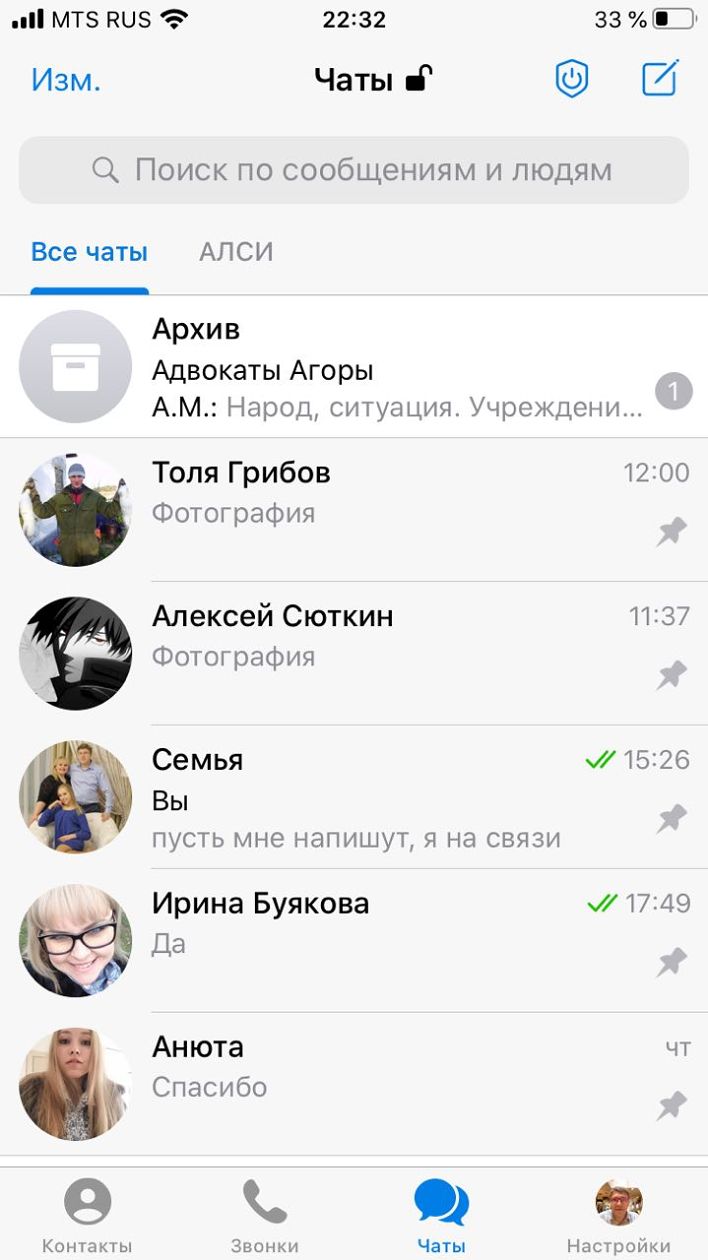Select the Чаты tab in bottom bar
This screenshot has height=1260, width=708.
pos(441,1215)
